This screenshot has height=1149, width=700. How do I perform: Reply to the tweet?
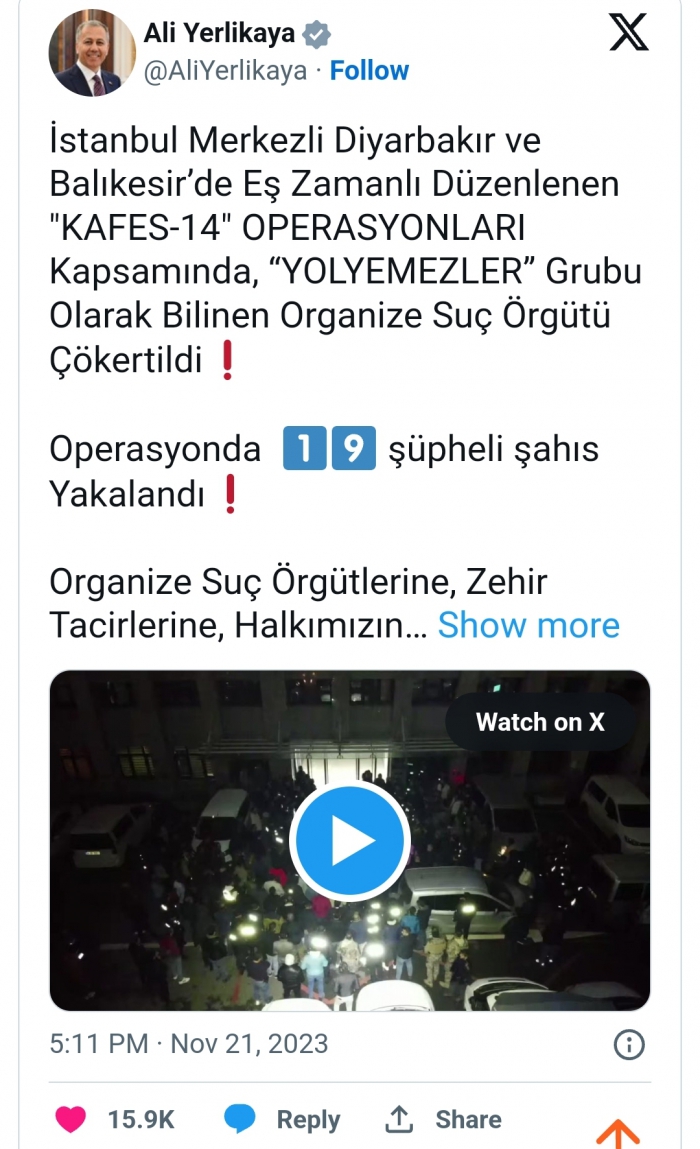pos(282,1120)
